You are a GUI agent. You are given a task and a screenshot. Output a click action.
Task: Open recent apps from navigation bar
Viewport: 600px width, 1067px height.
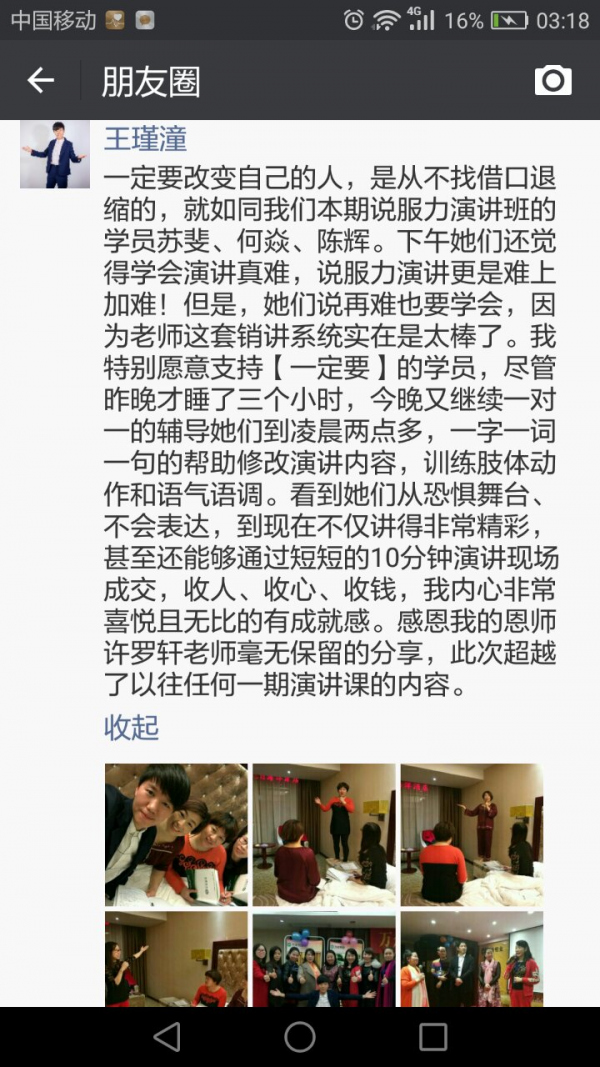coord(433,1037)
